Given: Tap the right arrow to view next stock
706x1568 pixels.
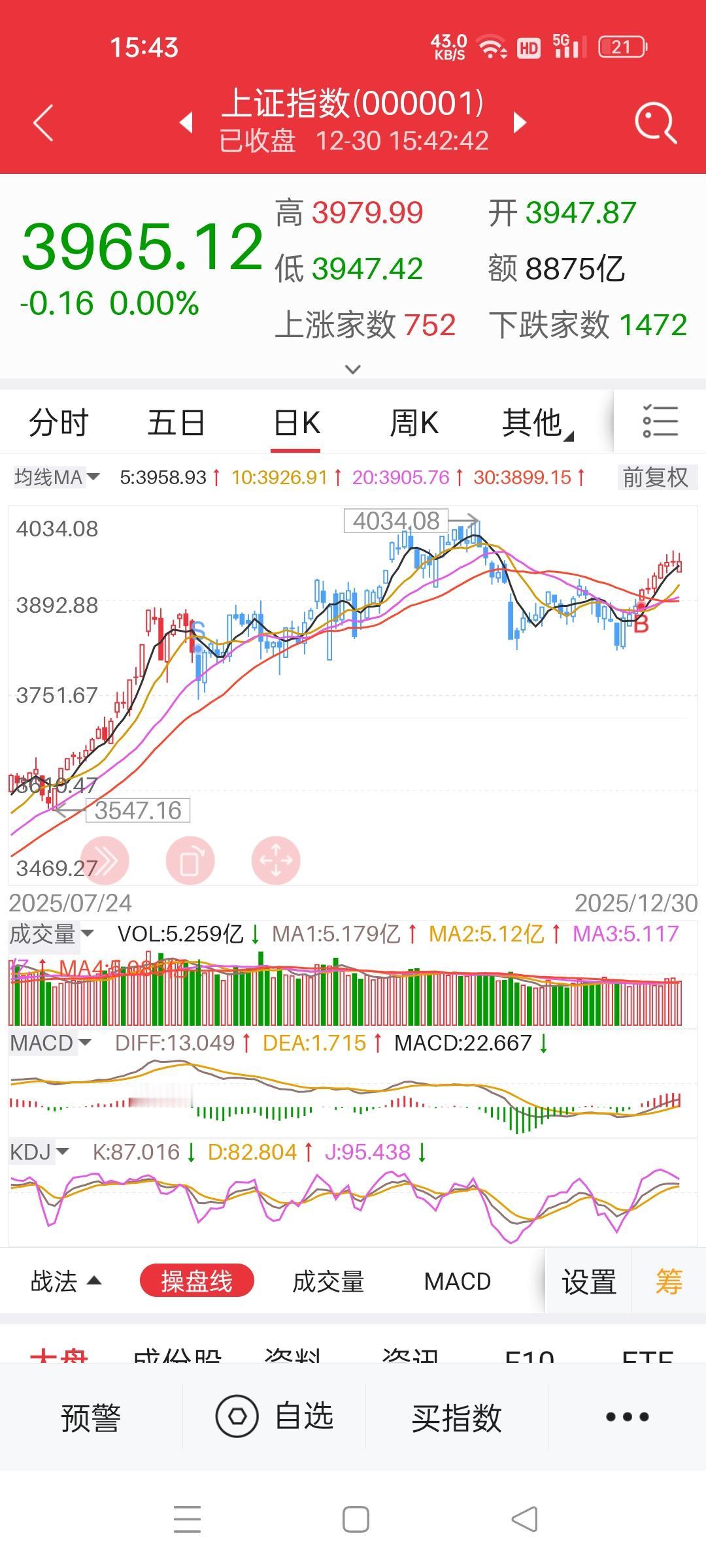Looking at the screenshot, I should (x=520, y=122).
